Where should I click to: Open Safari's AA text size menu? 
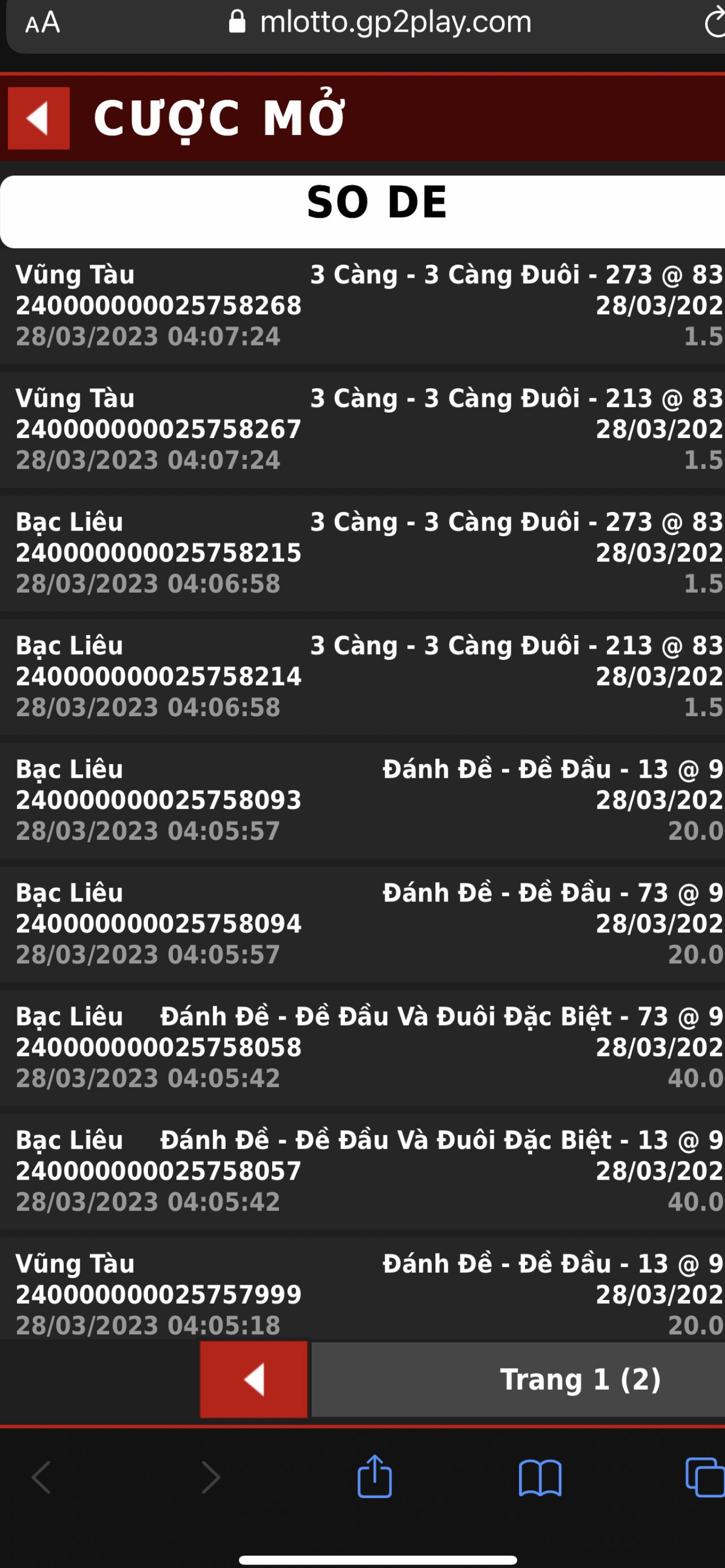(x=42, y=23)
